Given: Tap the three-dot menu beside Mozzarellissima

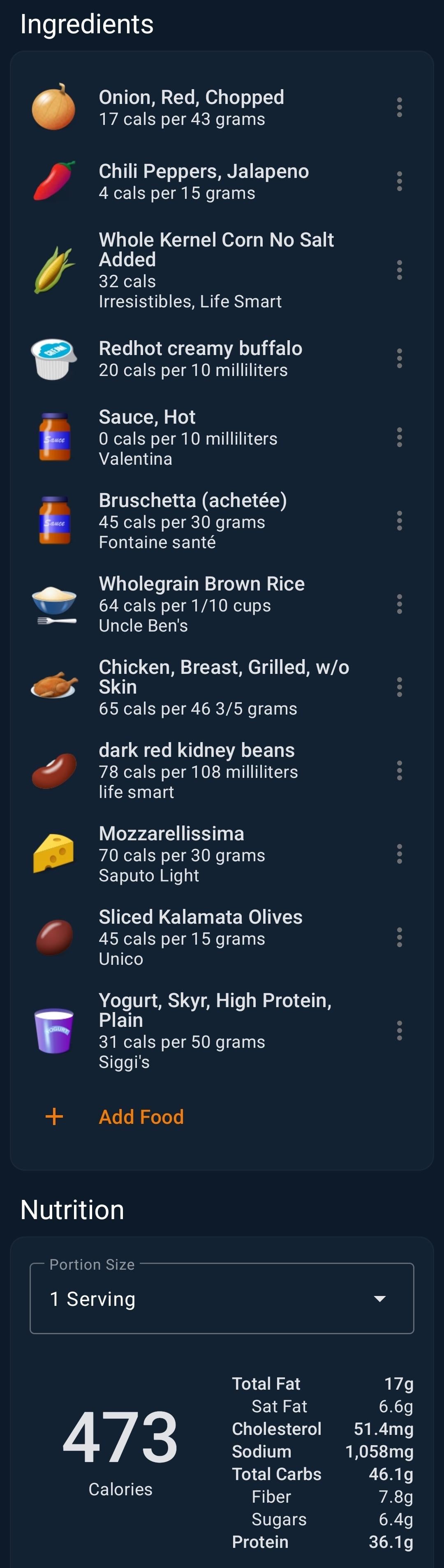Looking at the screenshot, I should pyautogui.click(x=399, y=854).
